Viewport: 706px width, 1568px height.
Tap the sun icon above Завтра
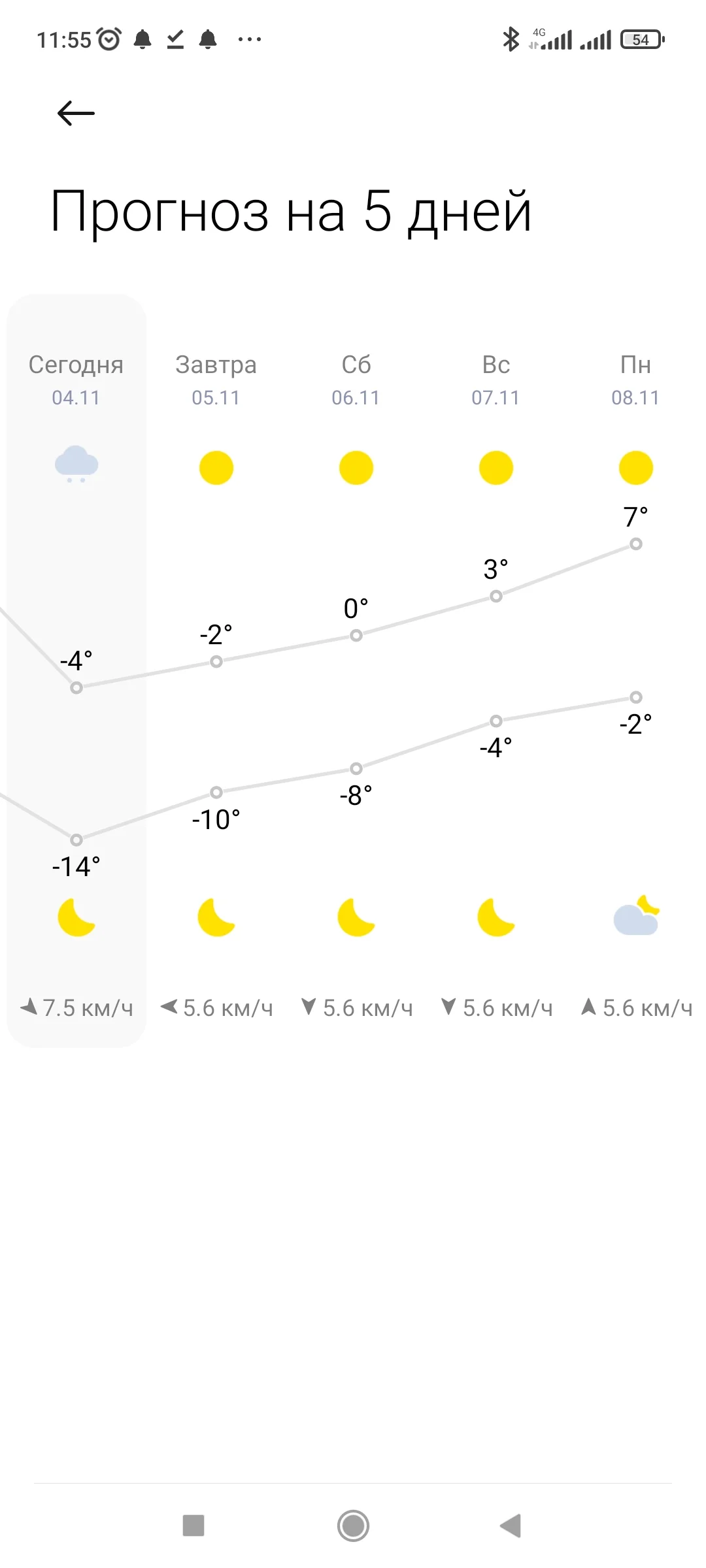[216, 467]
